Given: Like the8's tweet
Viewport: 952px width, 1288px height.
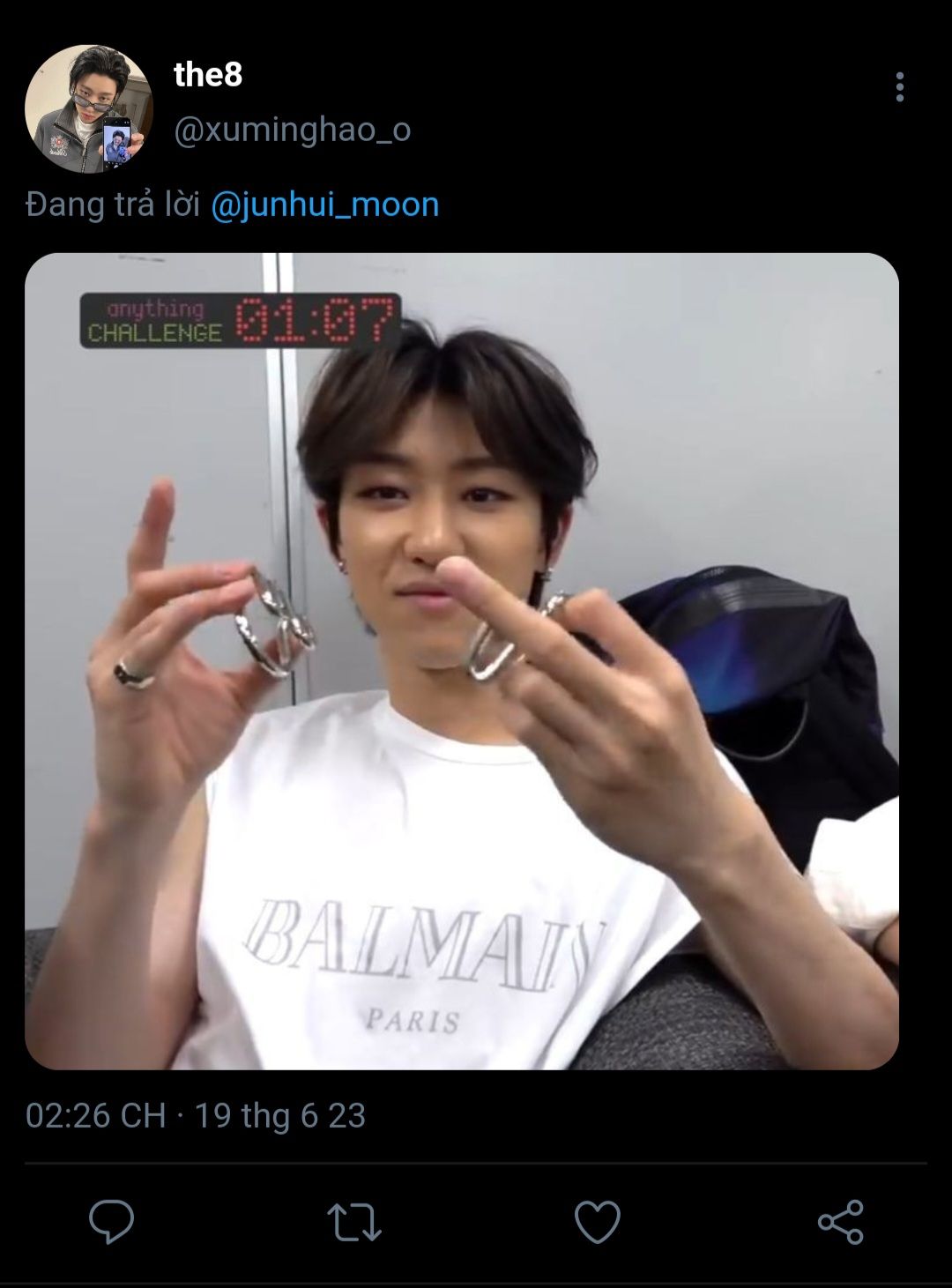Looking at the screenshot, I should [597, 1222].
